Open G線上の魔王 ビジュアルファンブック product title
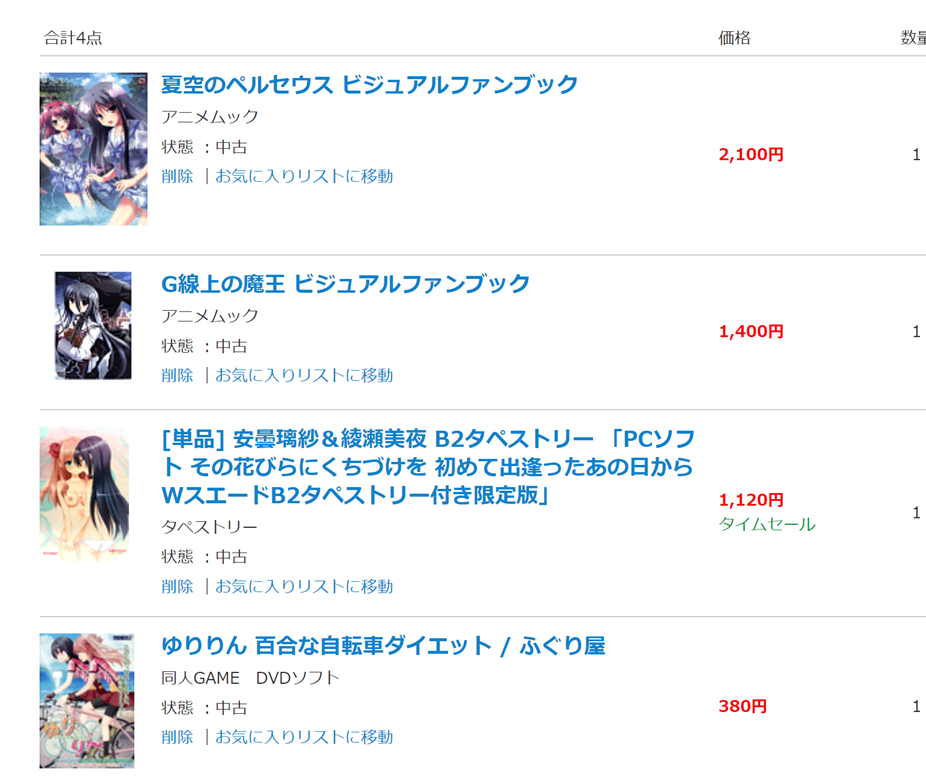 tap(346, 284)
